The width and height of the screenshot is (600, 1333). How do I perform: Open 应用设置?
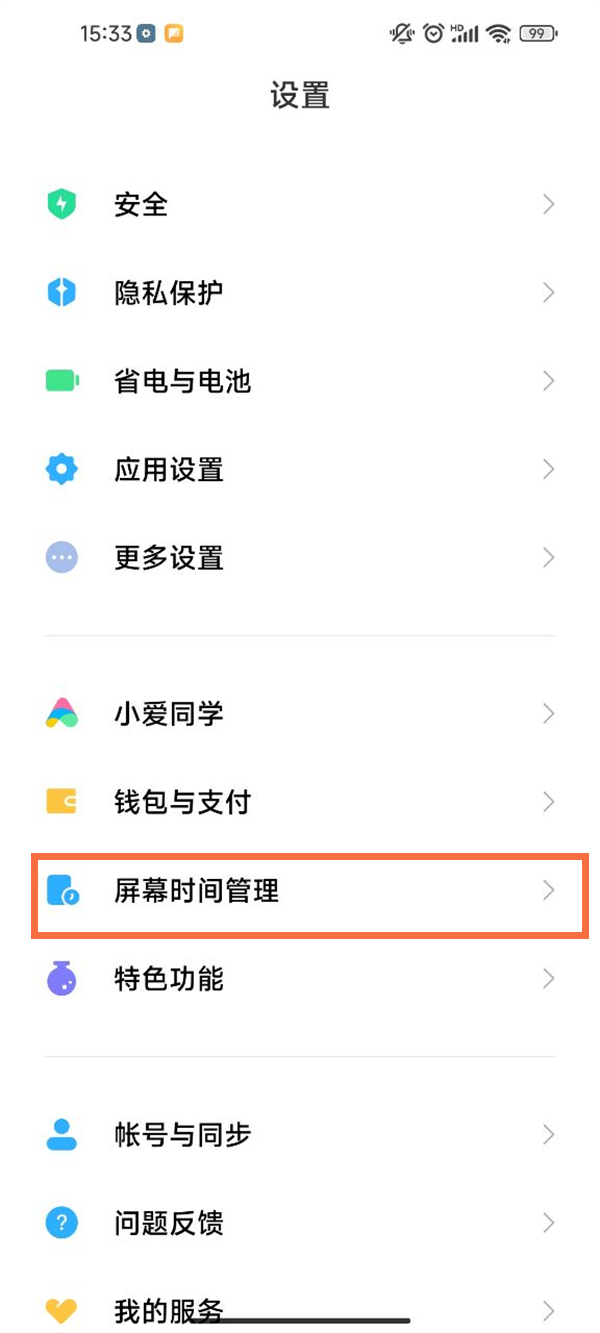tap(300, 469)
